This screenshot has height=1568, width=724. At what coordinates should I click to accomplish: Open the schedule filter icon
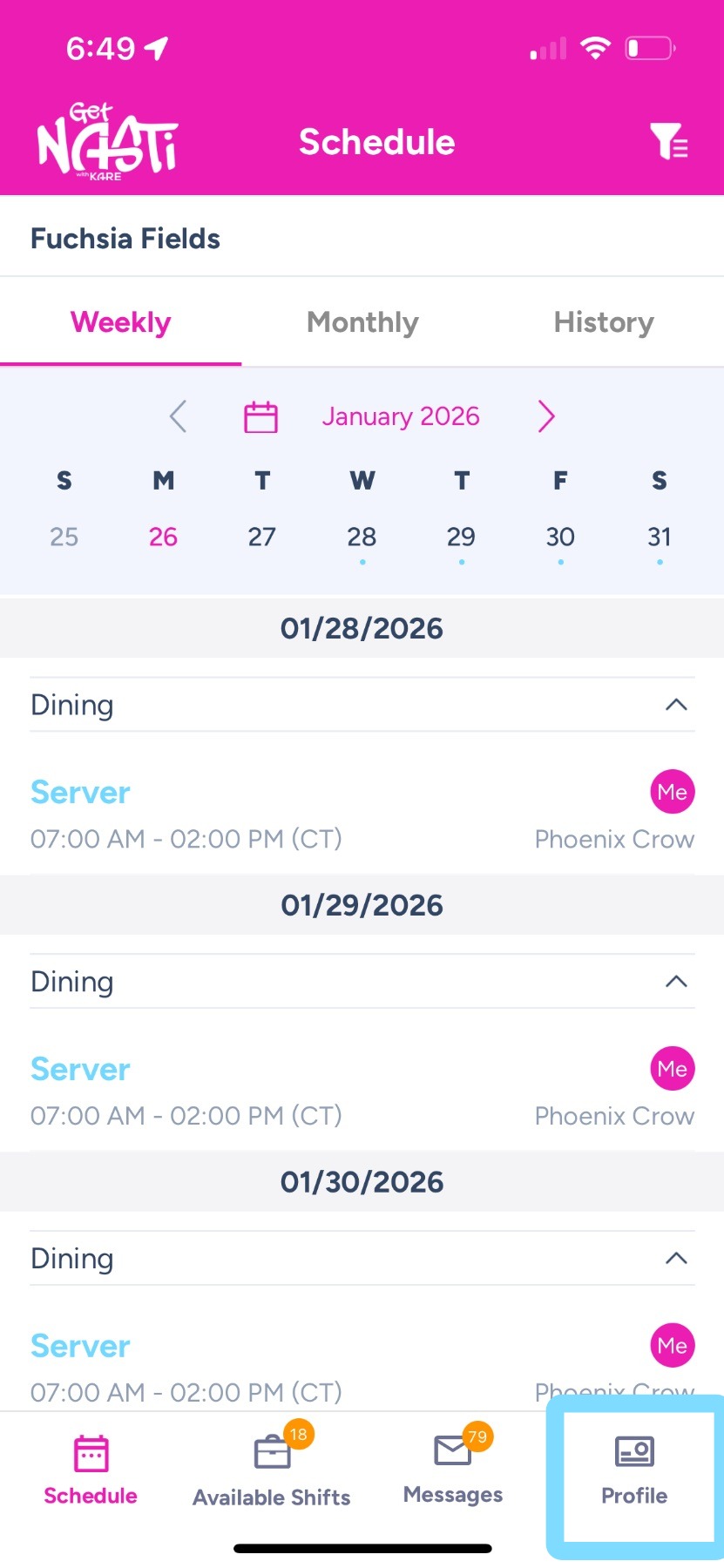click(668, 142)
